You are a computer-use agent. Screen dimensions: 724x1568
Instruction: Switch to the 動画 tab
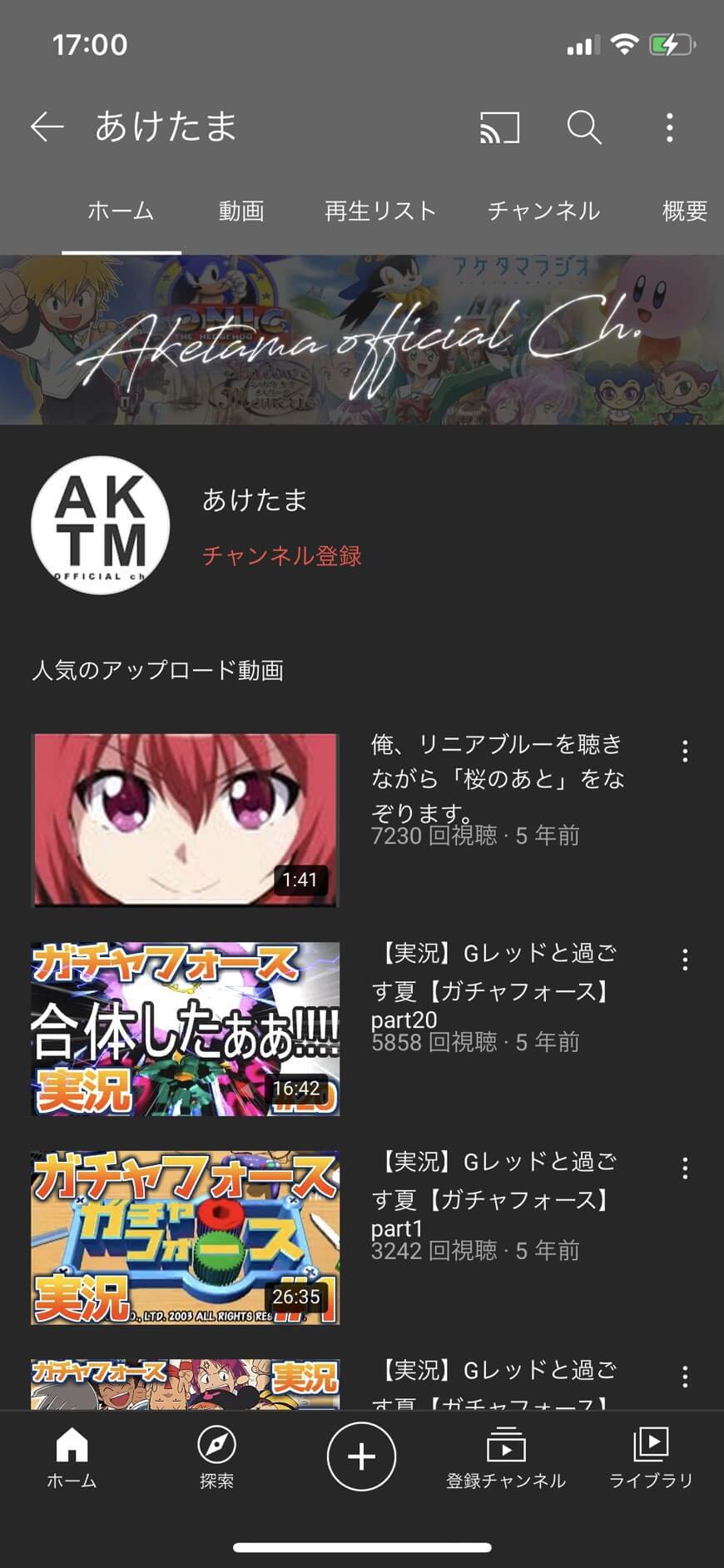point(241,211)
